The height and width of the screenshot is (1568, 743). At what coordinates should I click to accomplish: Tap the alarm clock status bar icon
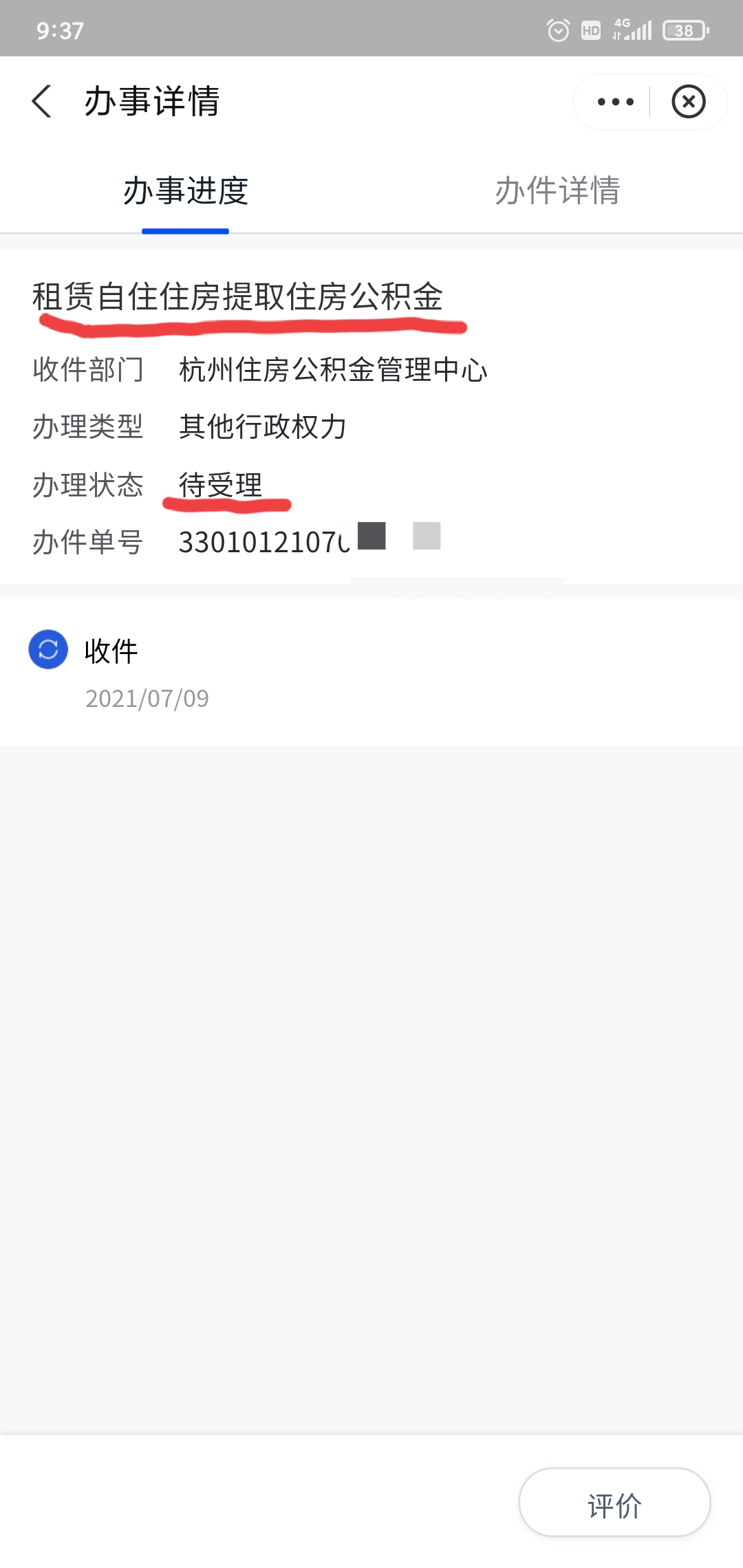(x=557, y=29)
